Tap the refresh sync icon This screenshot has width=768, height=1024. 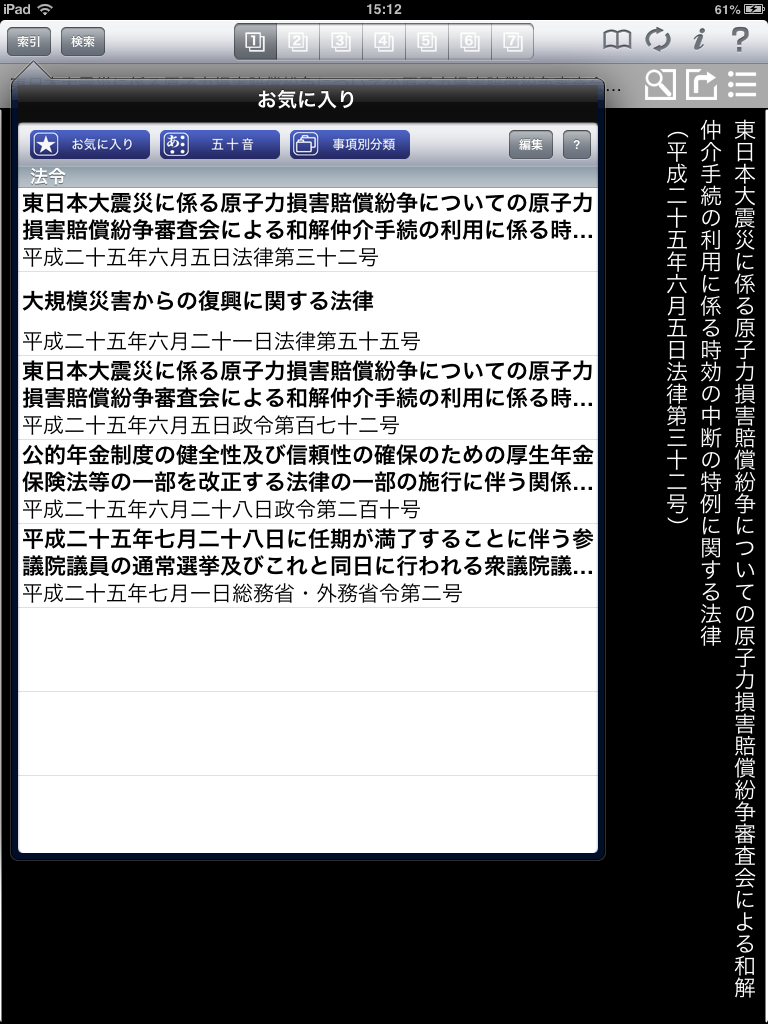click(657, 41)
